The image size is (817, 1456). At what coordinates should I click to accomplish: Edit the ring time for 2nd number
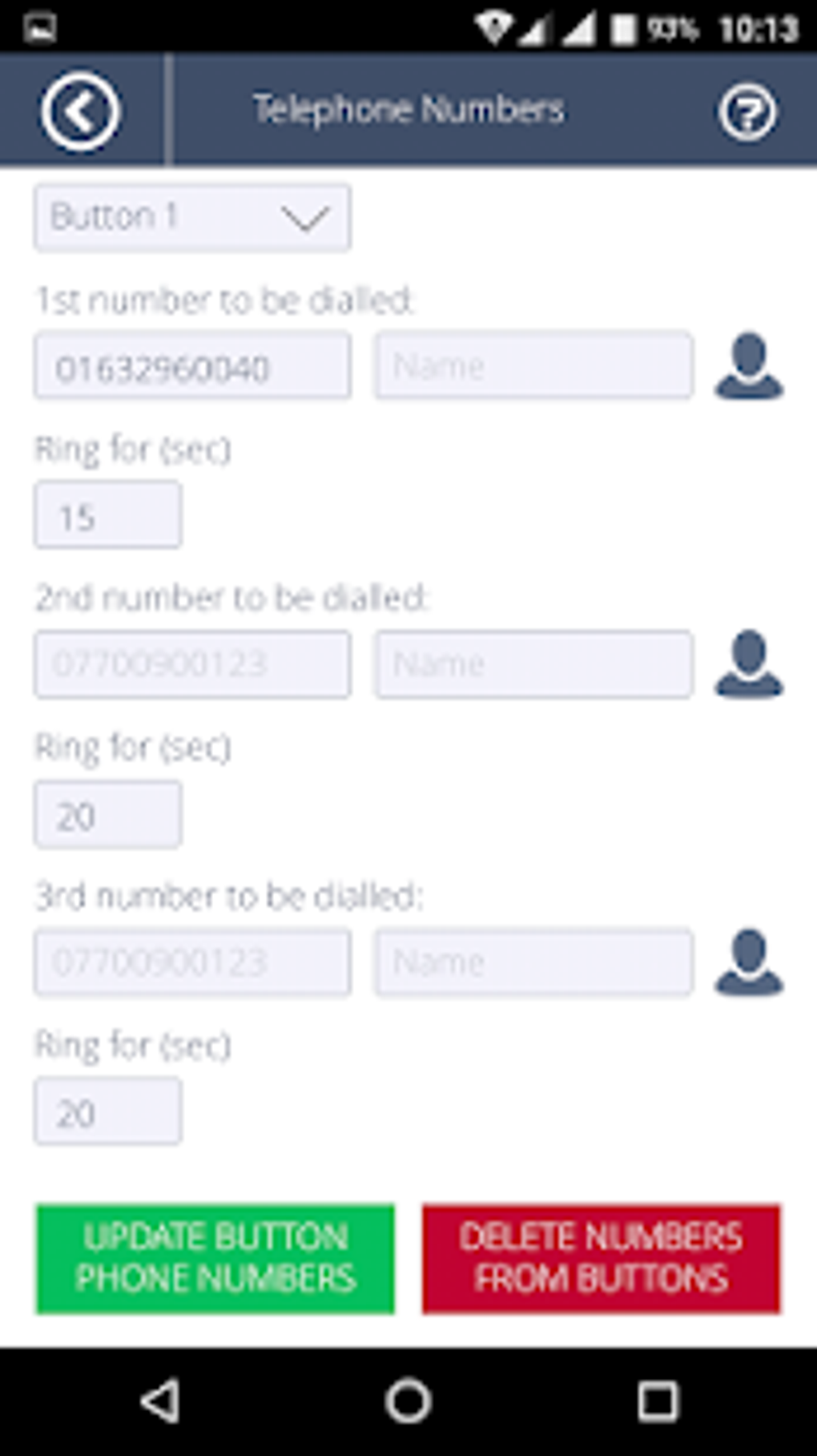click(x=107, y=815)
